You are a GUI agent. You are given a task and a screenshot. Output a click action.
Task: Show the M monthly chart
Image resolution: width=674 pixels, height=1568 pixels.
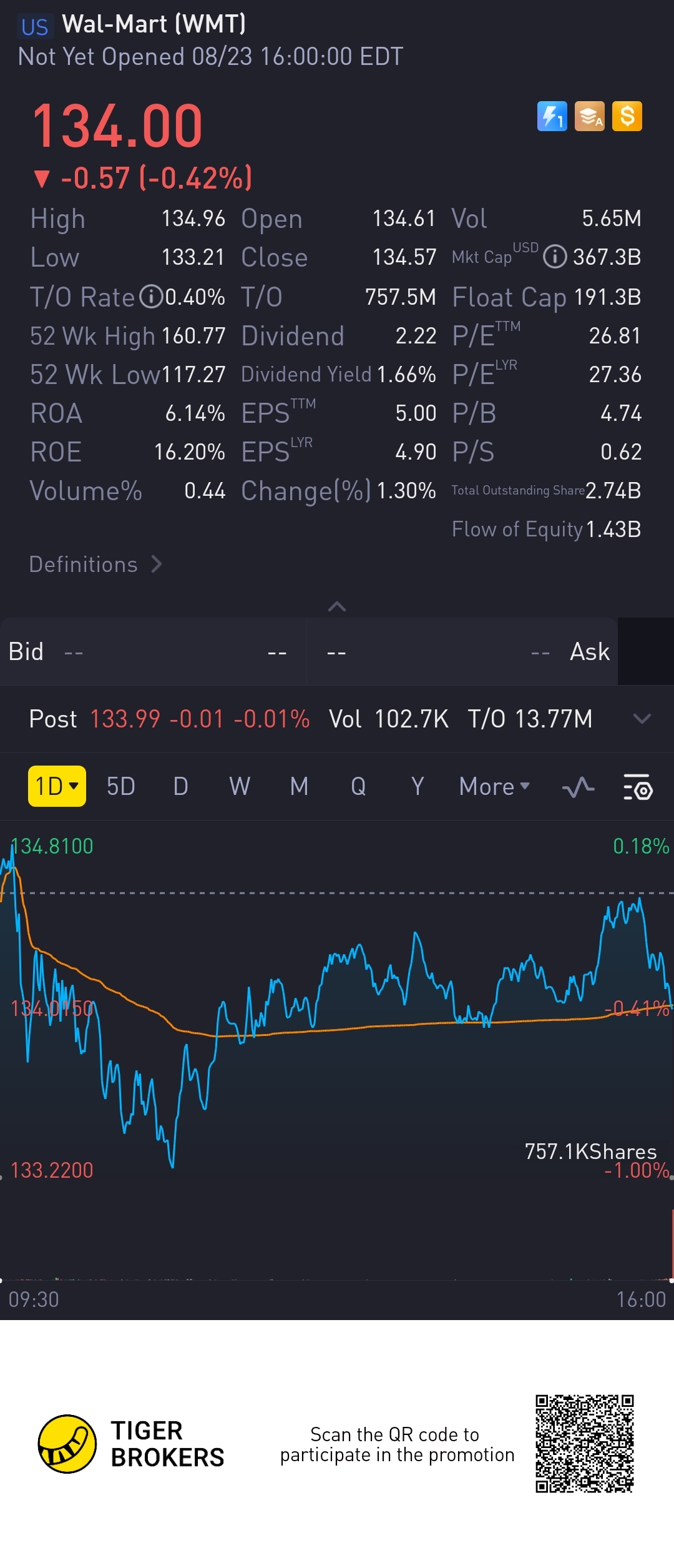[299, 786]
